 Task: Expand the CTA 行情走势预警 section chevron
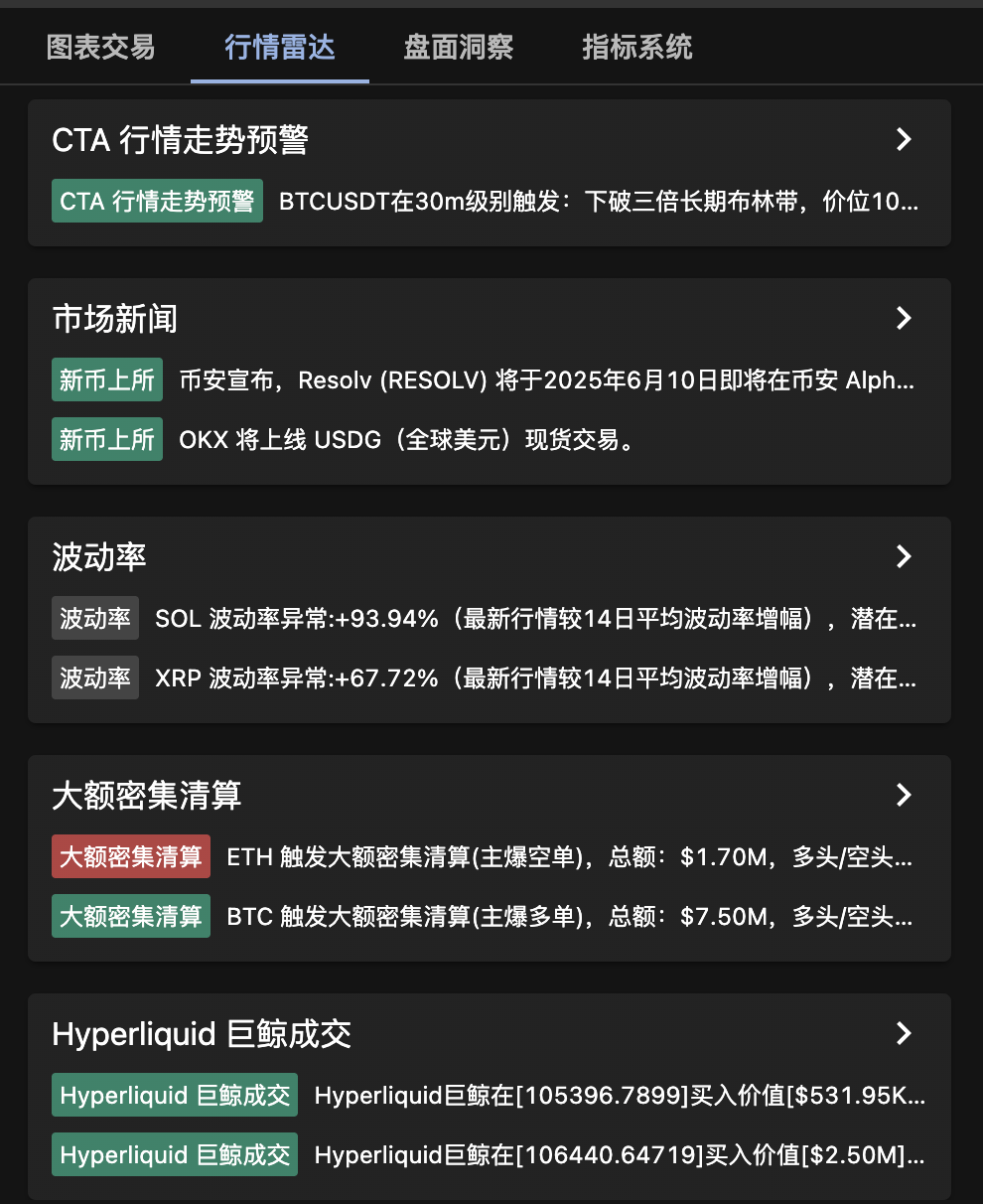click(x=904, y=139)
